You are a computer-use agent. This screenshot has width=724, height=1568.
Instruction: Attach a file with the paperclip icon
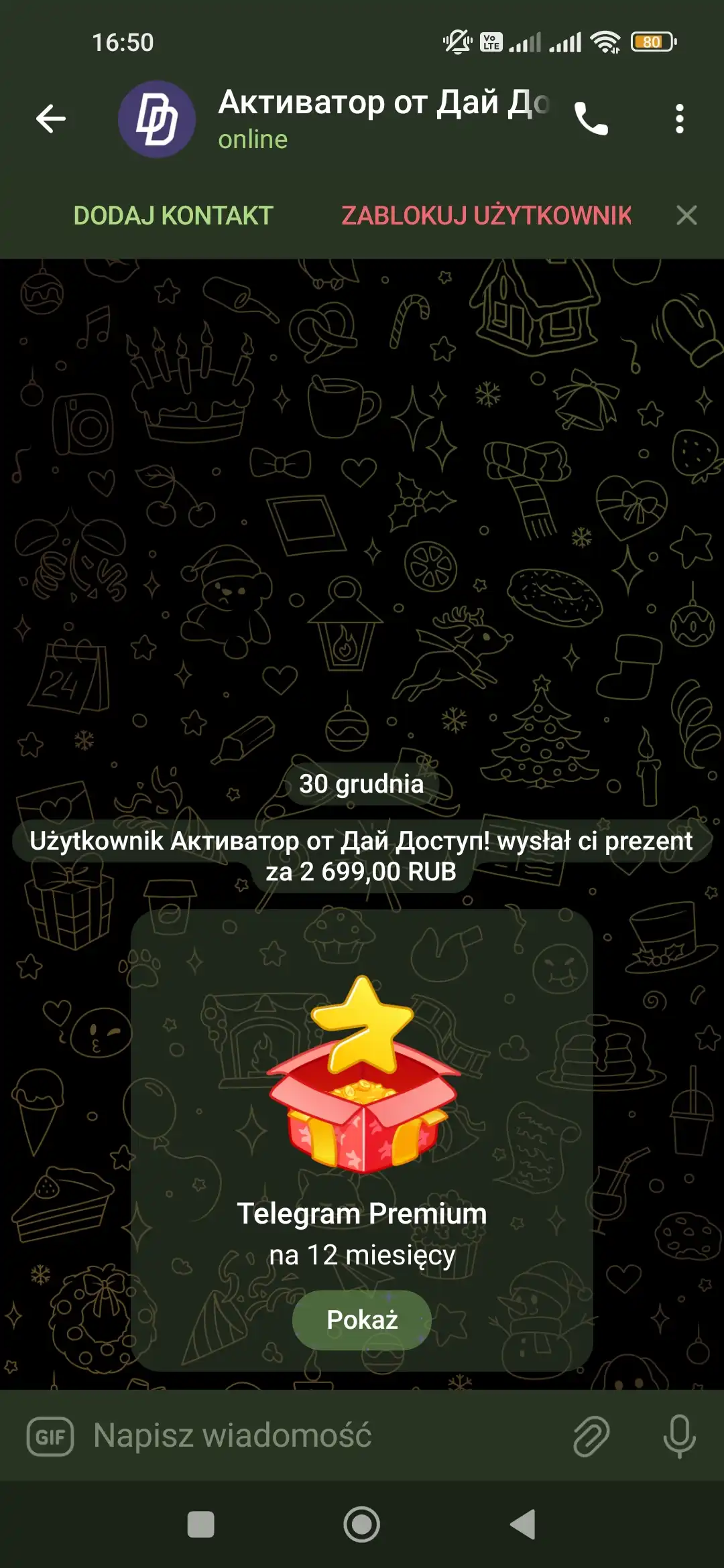click(x=591, y=1437)
